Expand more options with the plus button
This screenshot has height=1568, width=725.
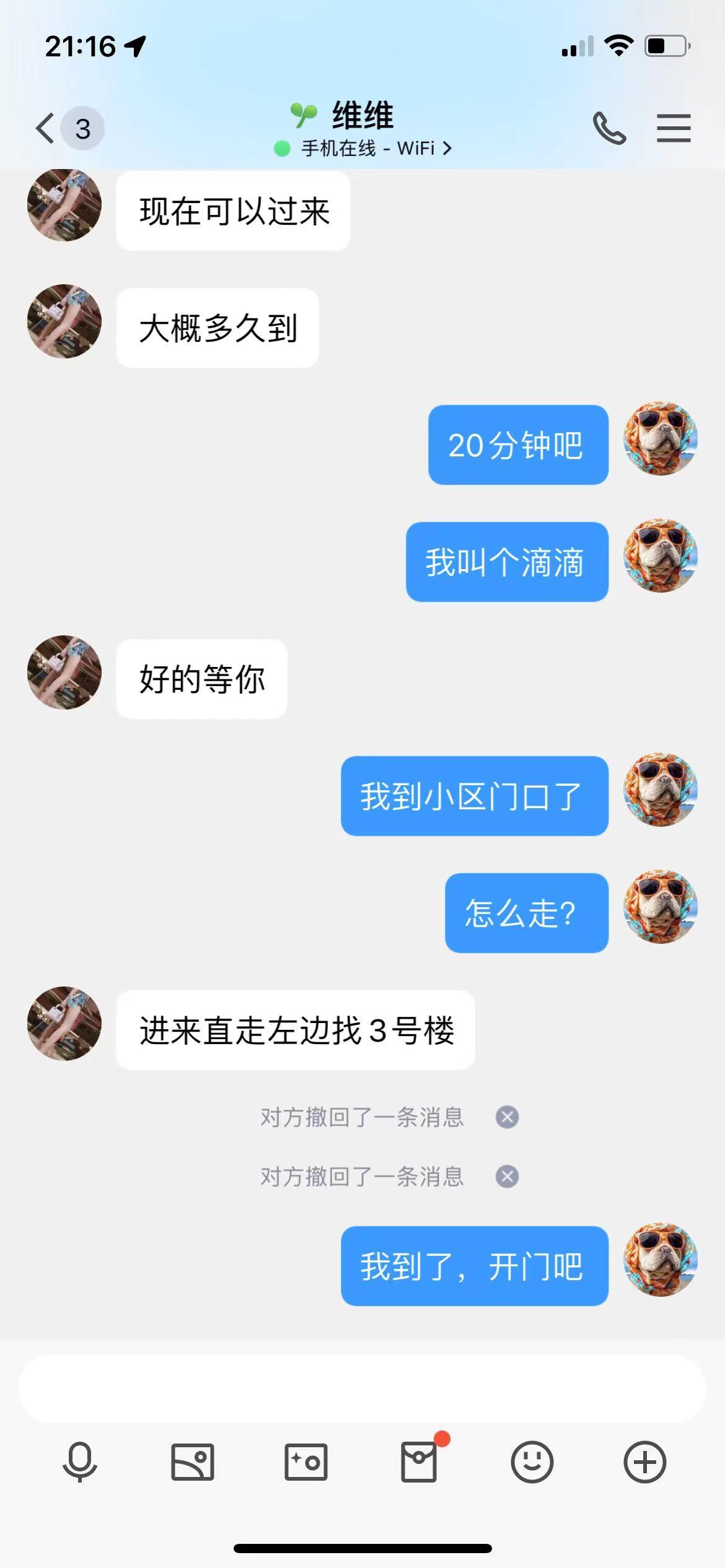coord(644,1461)
